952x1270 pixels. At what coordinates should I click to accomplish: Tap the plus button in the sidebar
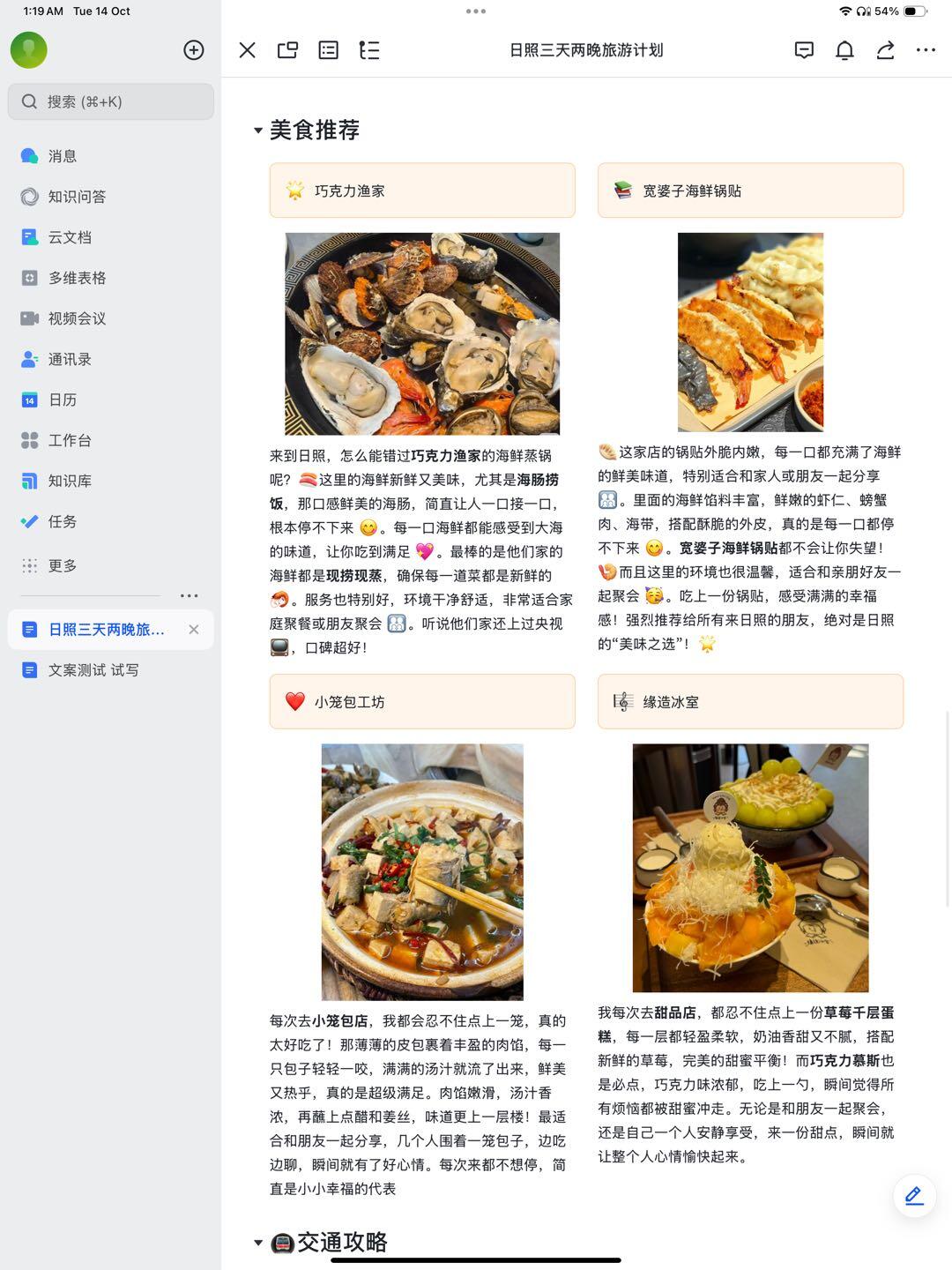tap(194, 50)
